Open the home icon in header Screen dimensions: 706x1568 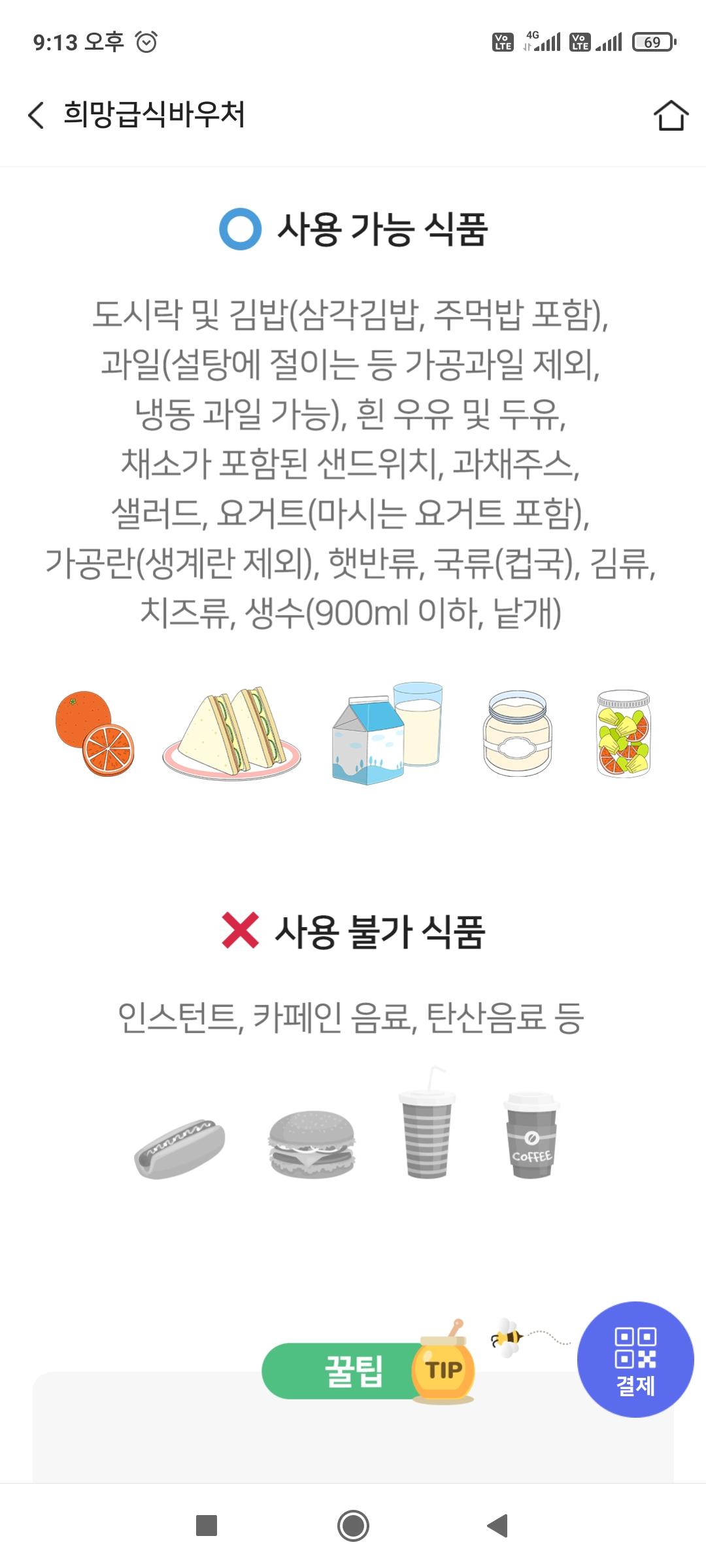pos(671,116)
